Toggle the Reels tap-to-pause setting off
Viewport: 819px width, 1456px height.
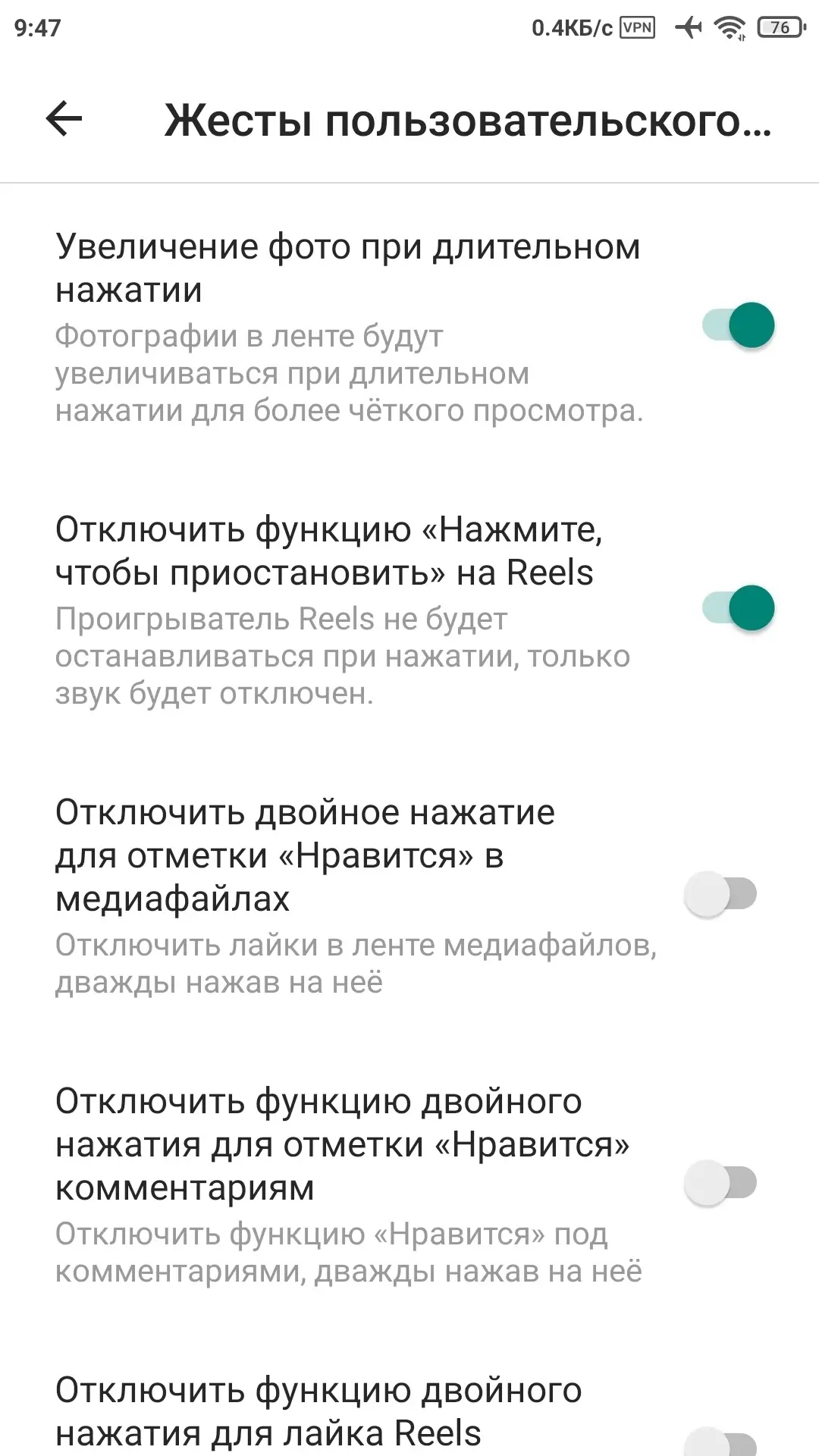[x=738, y=608]
